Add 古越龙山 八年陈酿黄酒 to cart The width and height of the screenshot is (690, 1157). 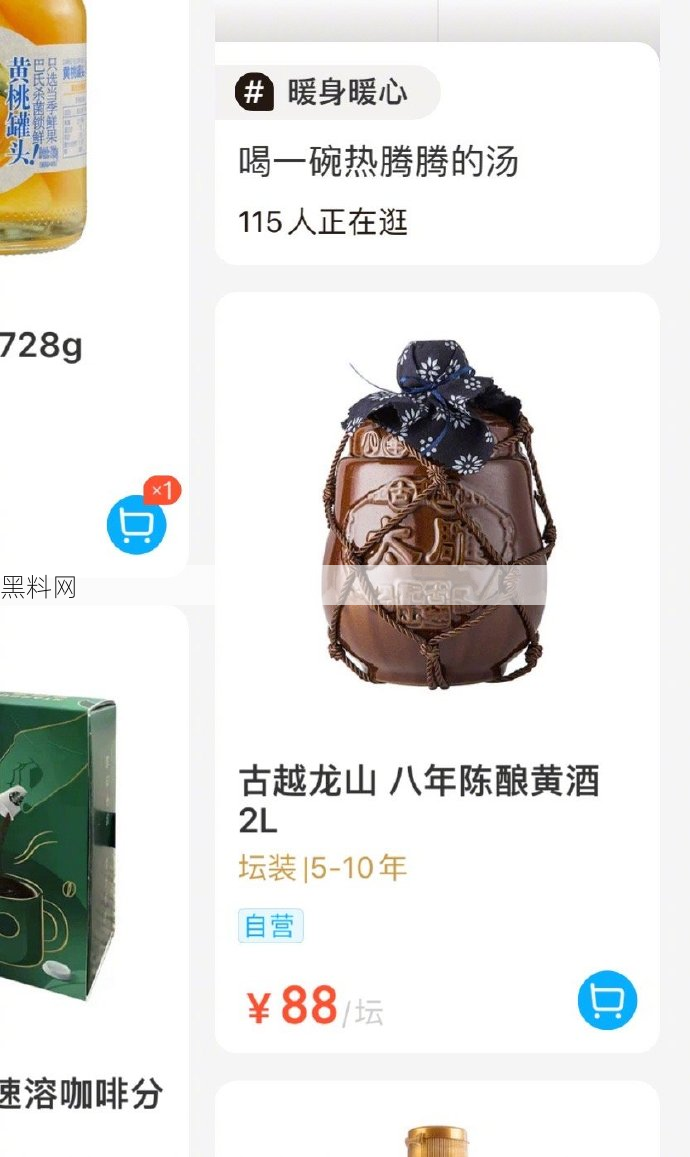point(606,999)
